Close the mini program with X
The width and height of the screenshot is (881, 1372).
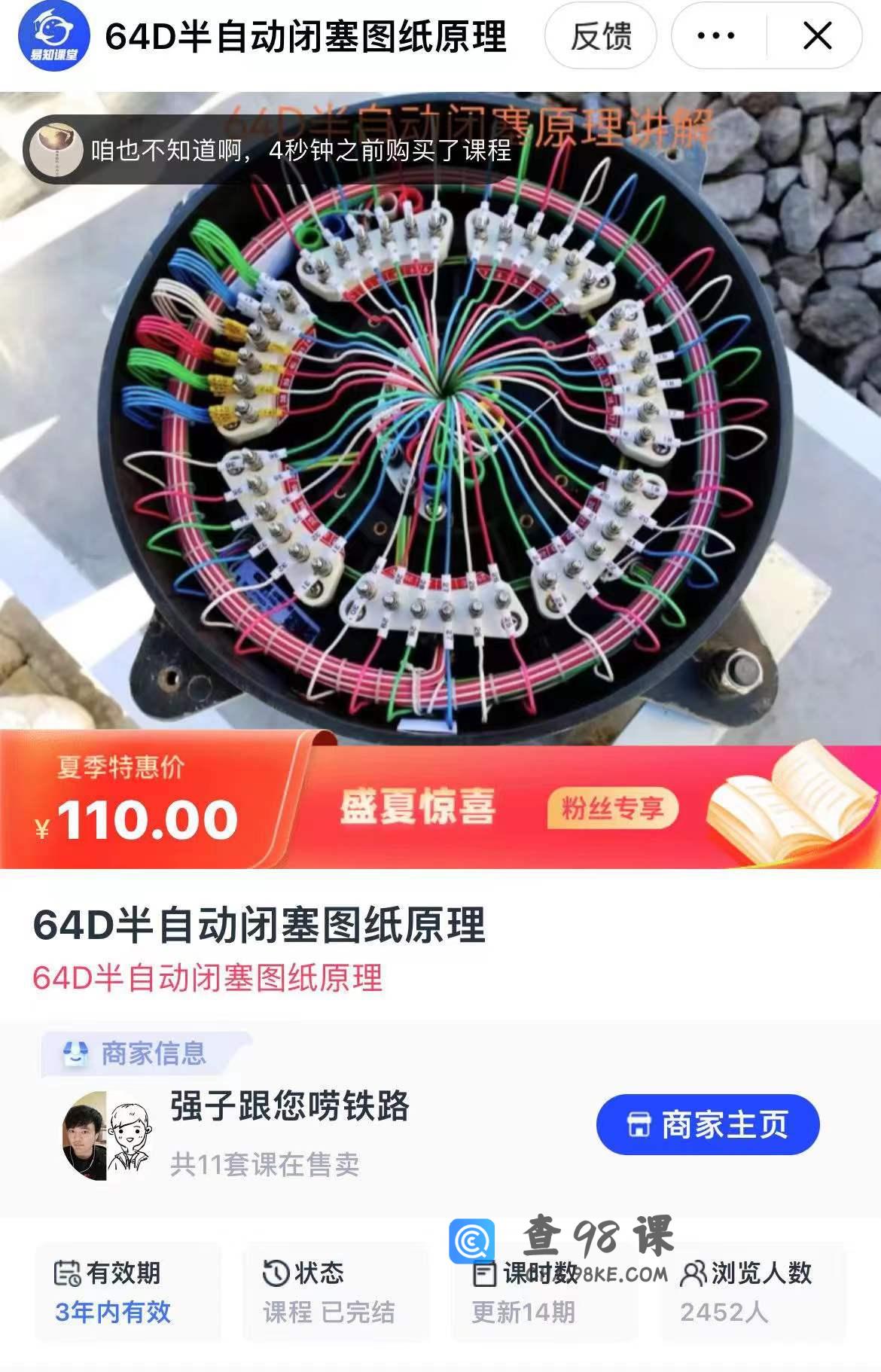pos(817,36)
